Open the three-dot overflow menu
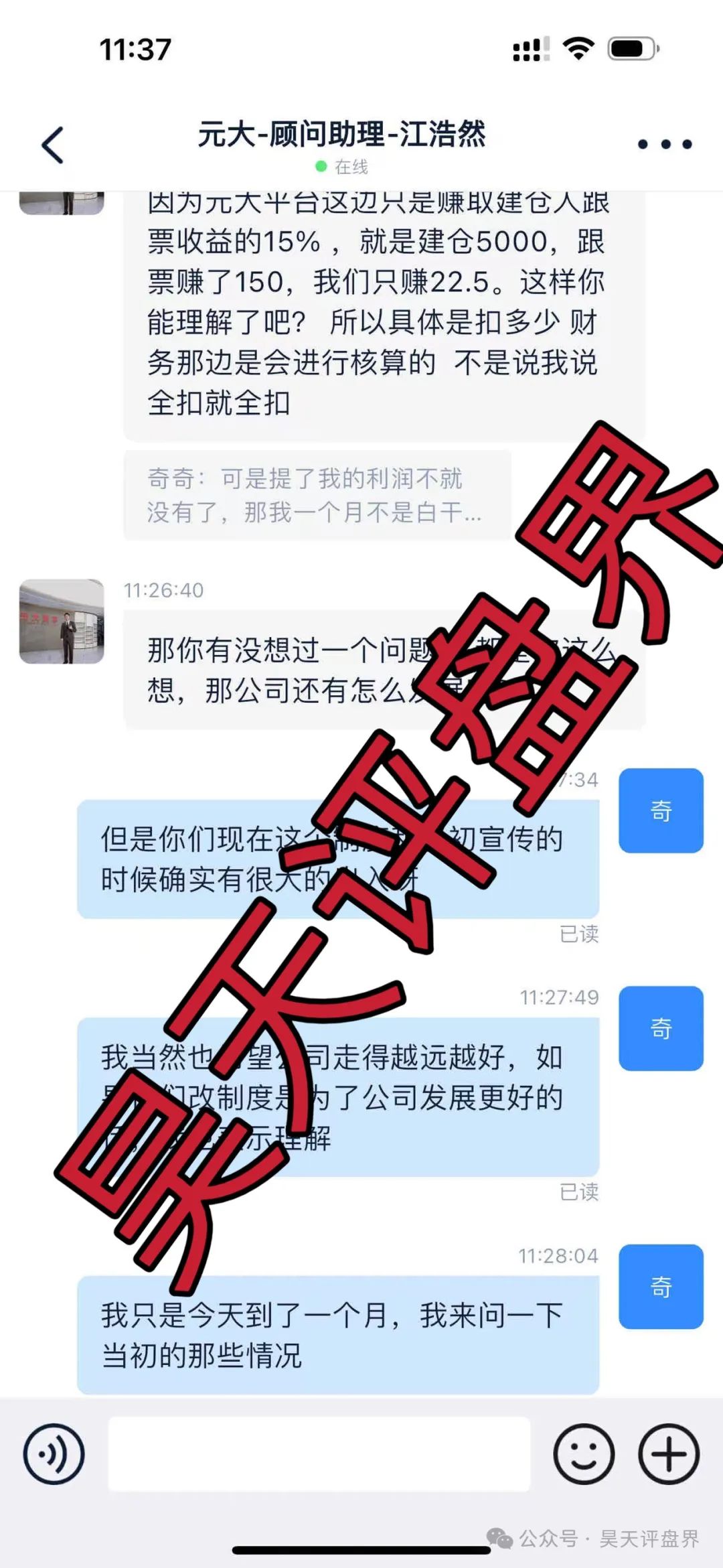 coord(665,144)
